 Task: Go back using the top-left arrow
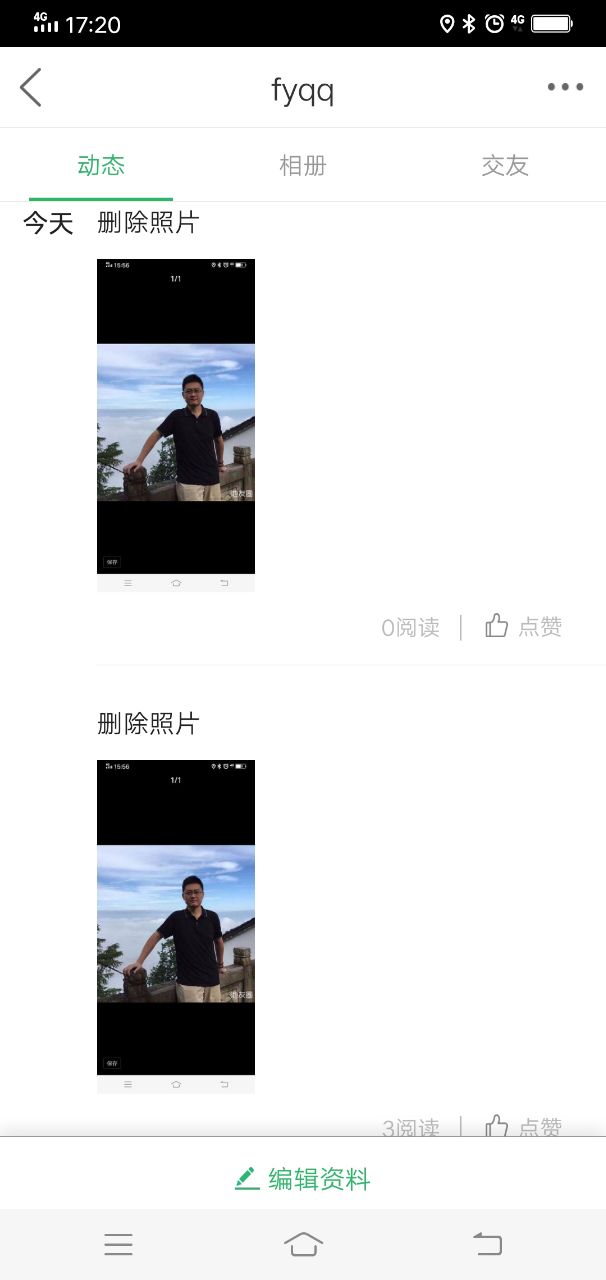31,88
